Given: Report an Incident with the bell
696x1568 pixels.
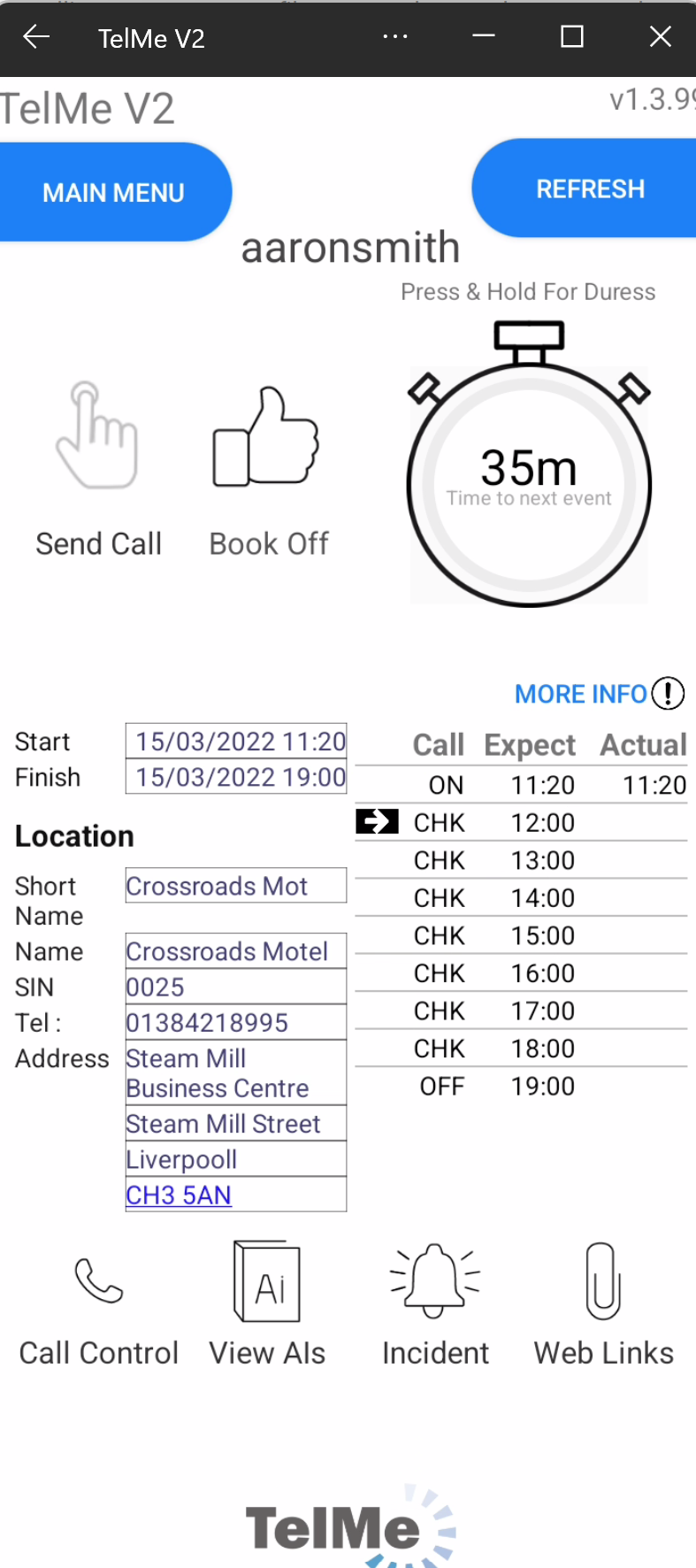Looking at the screenshot, I should click(435, 1281).
